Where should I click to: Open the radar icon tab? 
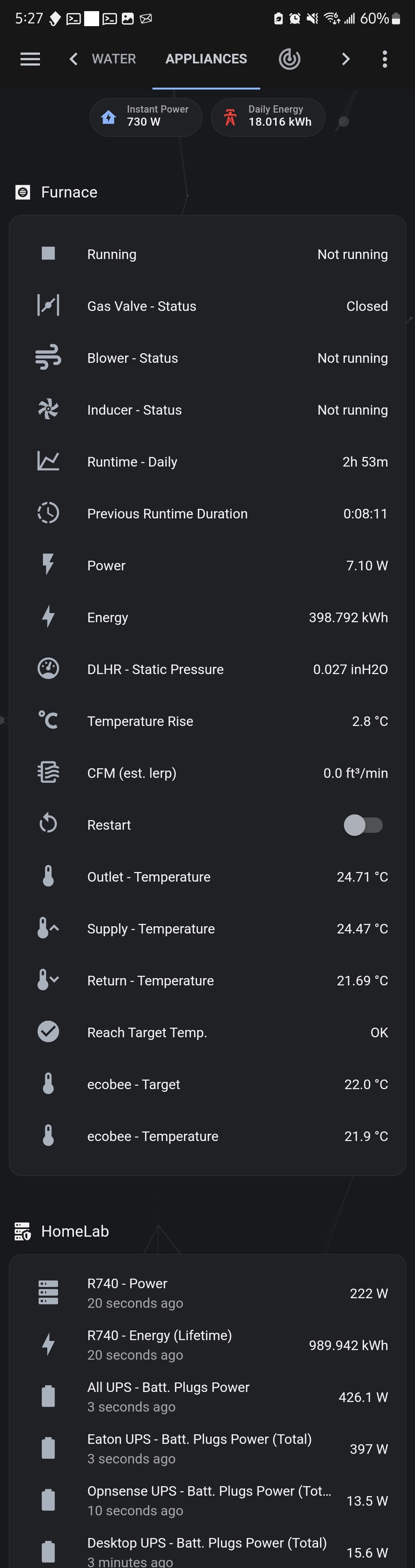[289, 59]
